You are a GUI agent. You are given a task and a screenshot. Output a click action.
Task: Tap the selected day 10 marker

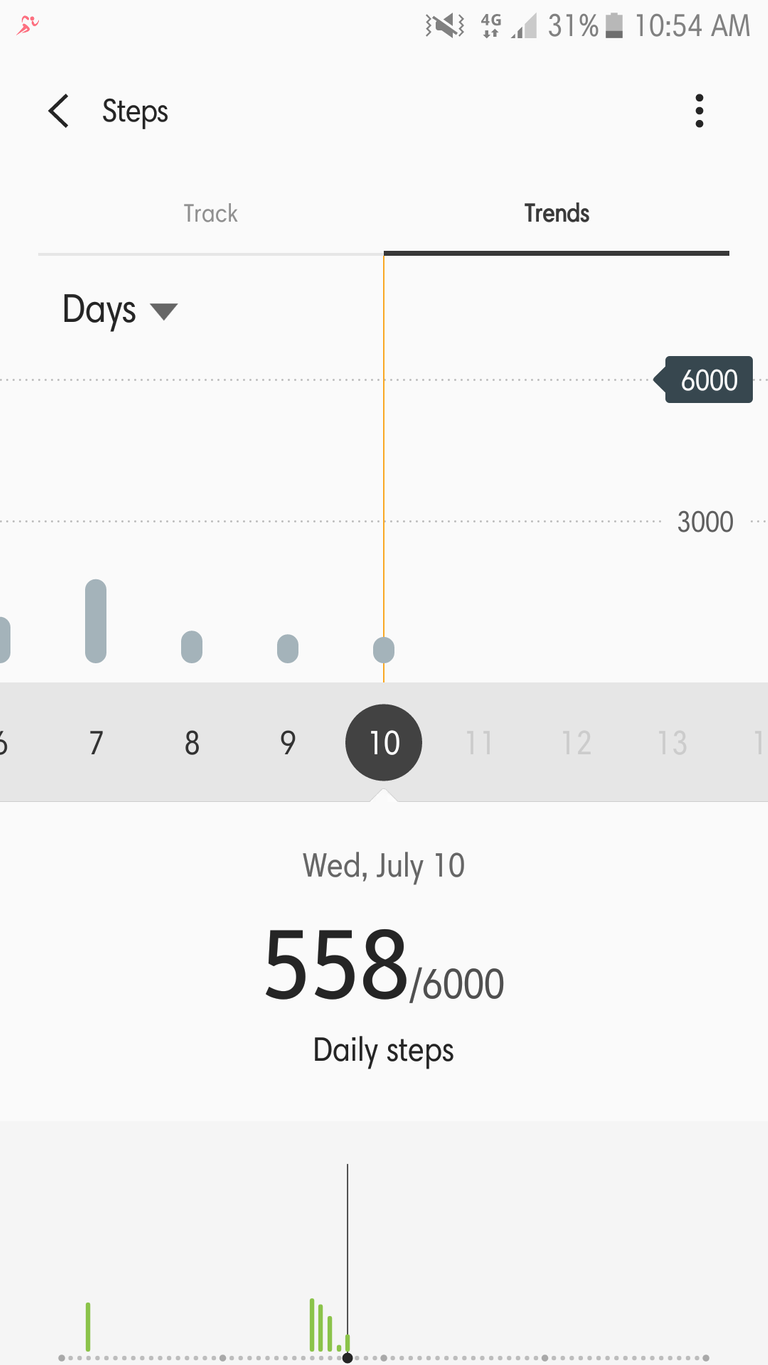click(x=384, y=742)
